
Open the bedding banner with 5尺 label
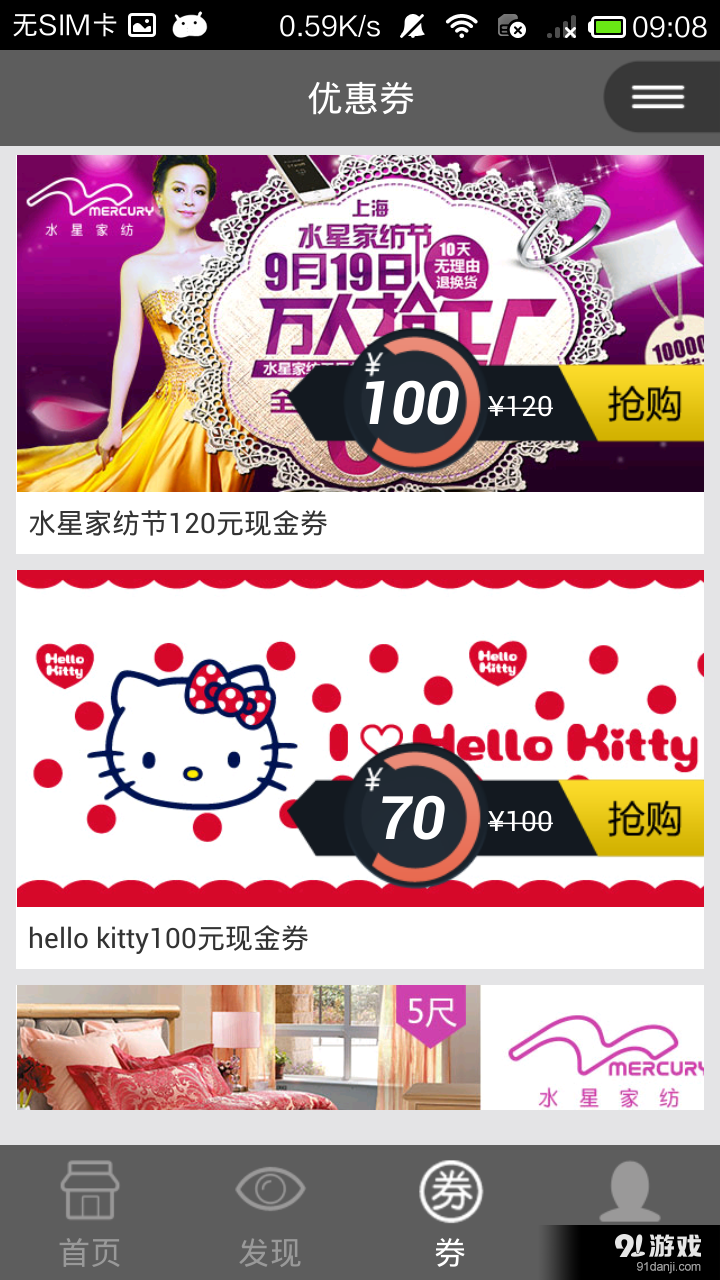point(250,1047)
